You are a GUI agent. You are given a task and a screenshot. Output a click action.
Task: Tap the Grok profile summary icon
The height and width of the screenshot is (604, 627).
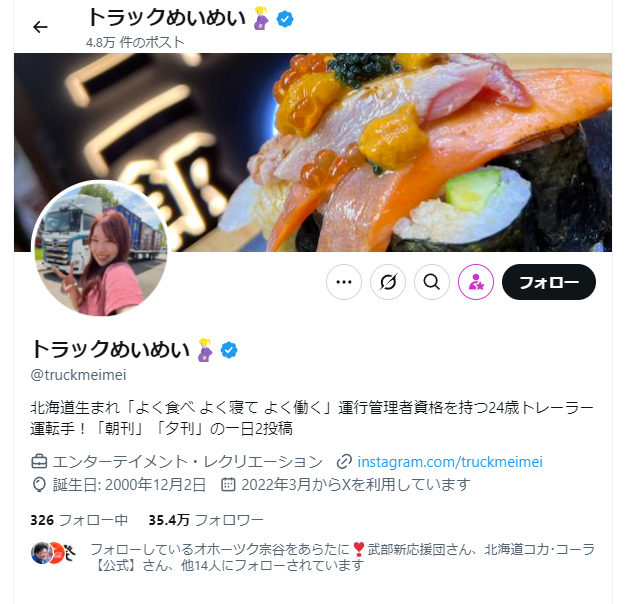pyautogui.click(x=388, y=282)
